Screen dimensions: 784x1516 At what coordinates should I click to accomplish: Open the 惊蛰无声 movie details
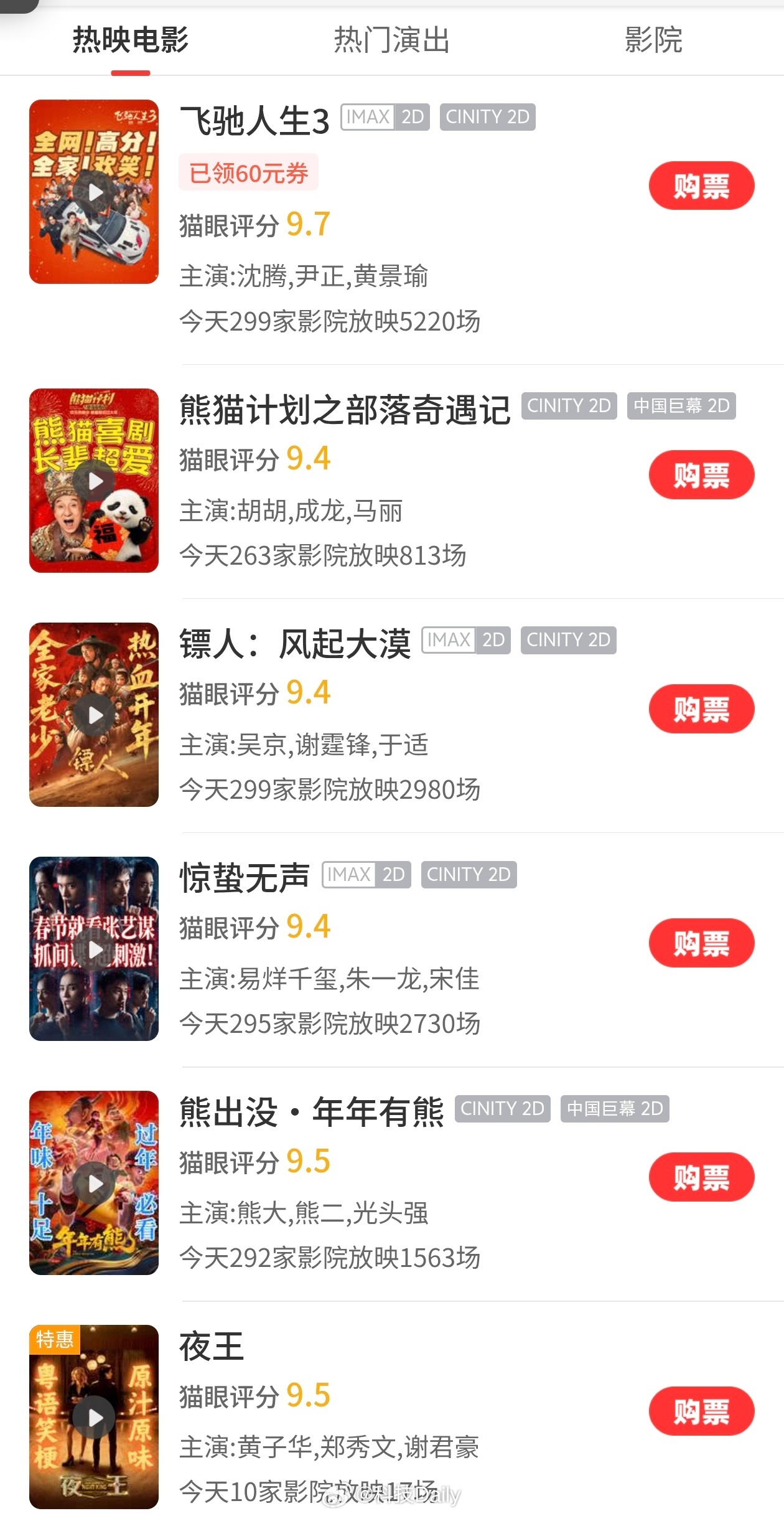244,878
